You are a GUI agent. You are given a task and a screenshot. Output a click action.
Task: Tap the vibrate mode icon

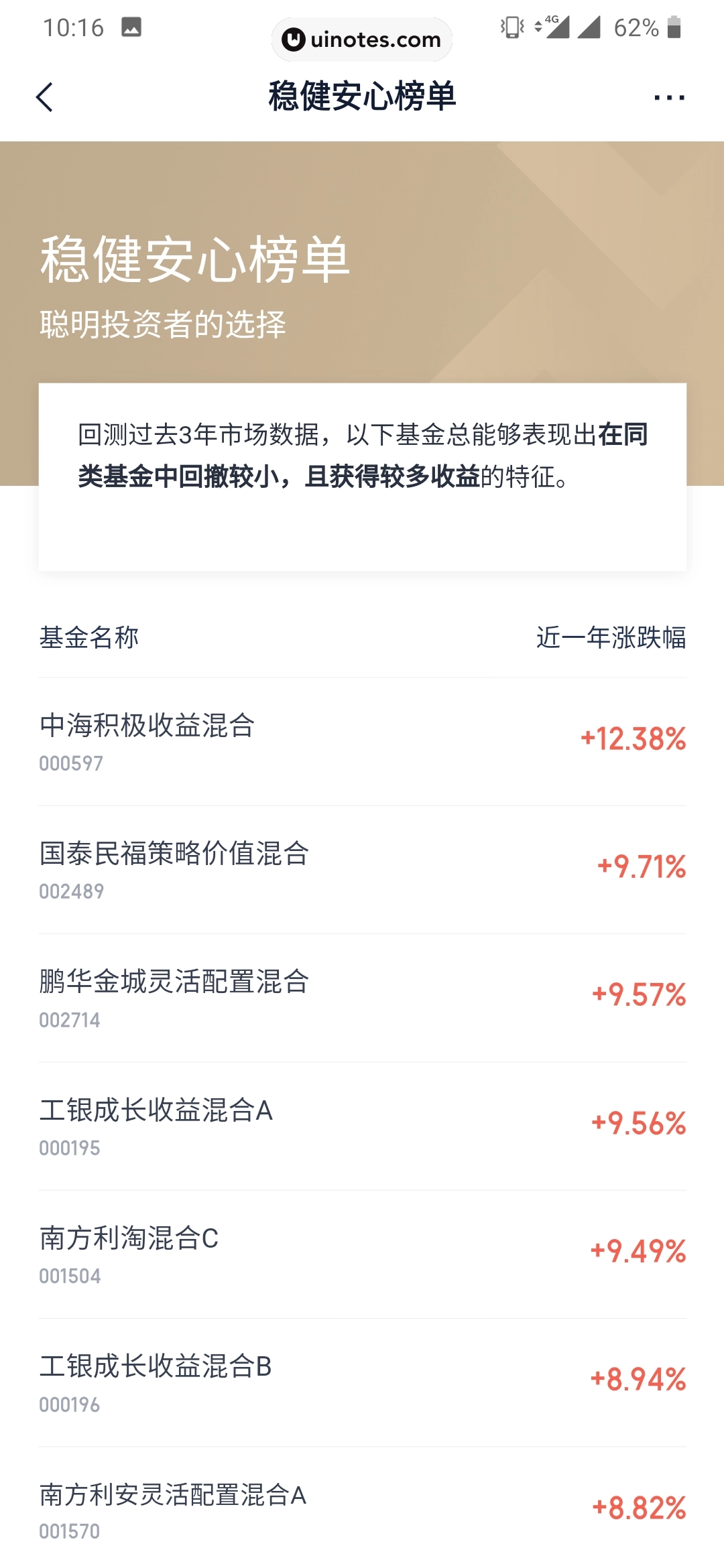[x=511, y=25]
